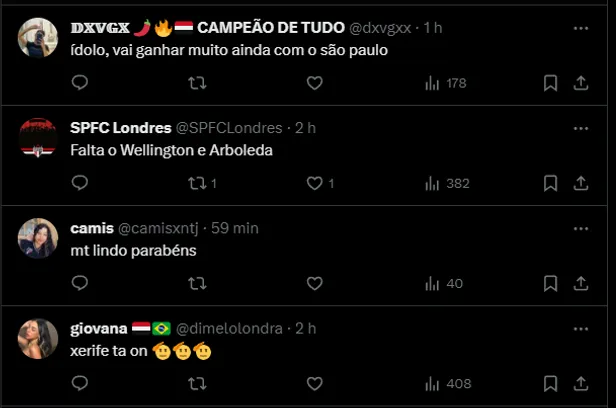Bookmark camis' tweet
Screen dimensions: 616x408
(x=550, y=283)
